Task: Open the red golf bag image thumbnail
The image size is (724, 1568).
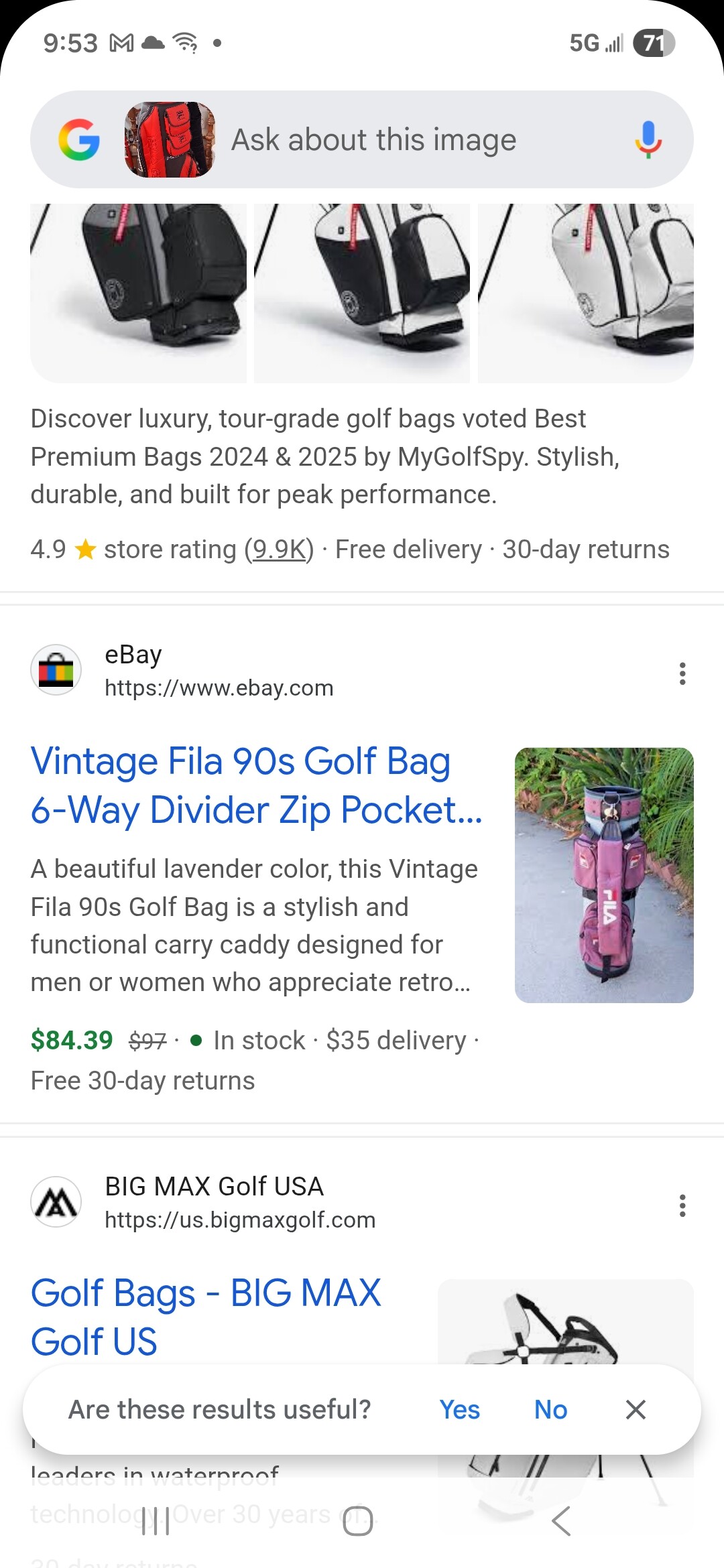Action: (170, 140)
